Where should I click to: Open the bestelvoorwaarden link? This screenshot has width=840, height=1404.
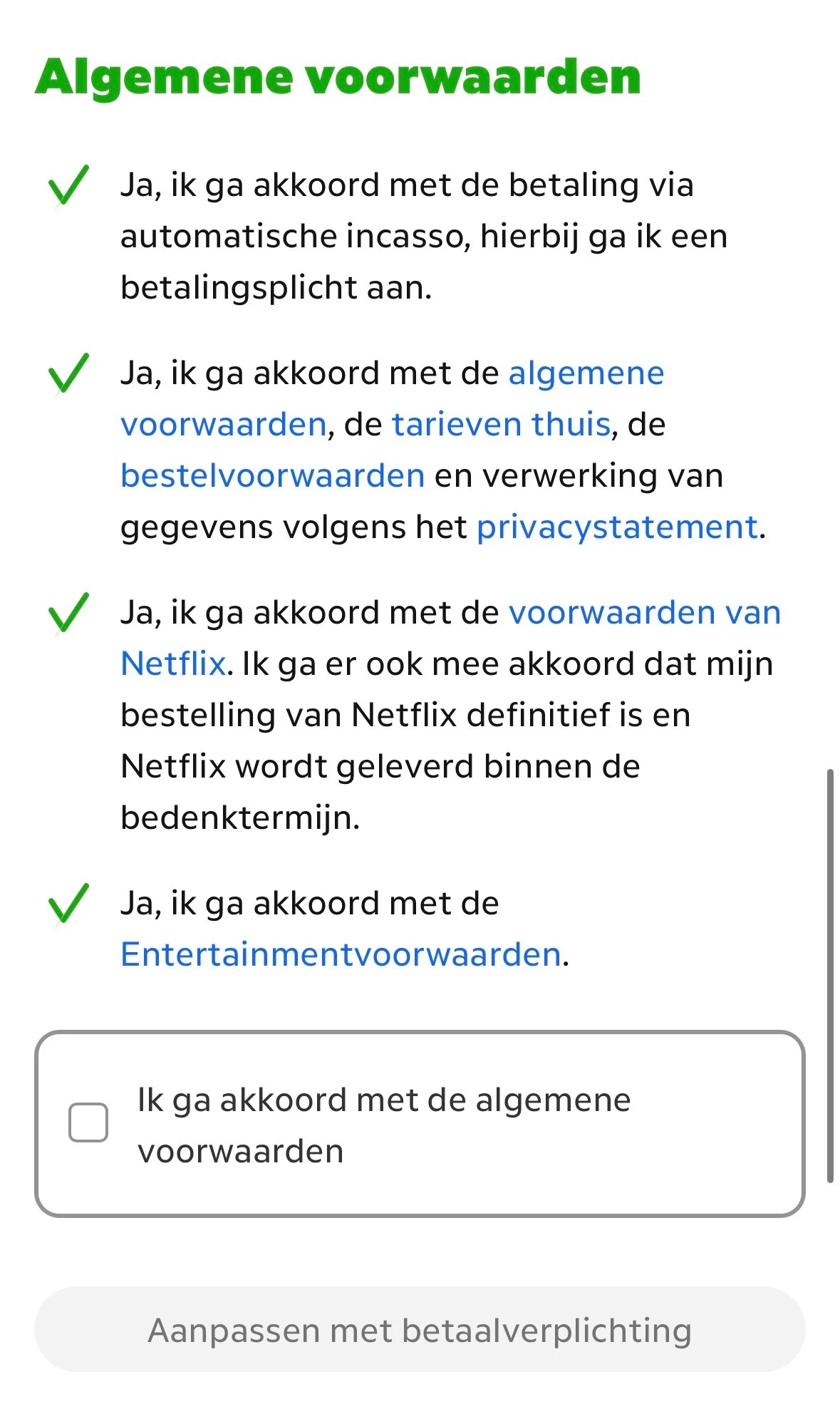273,476
